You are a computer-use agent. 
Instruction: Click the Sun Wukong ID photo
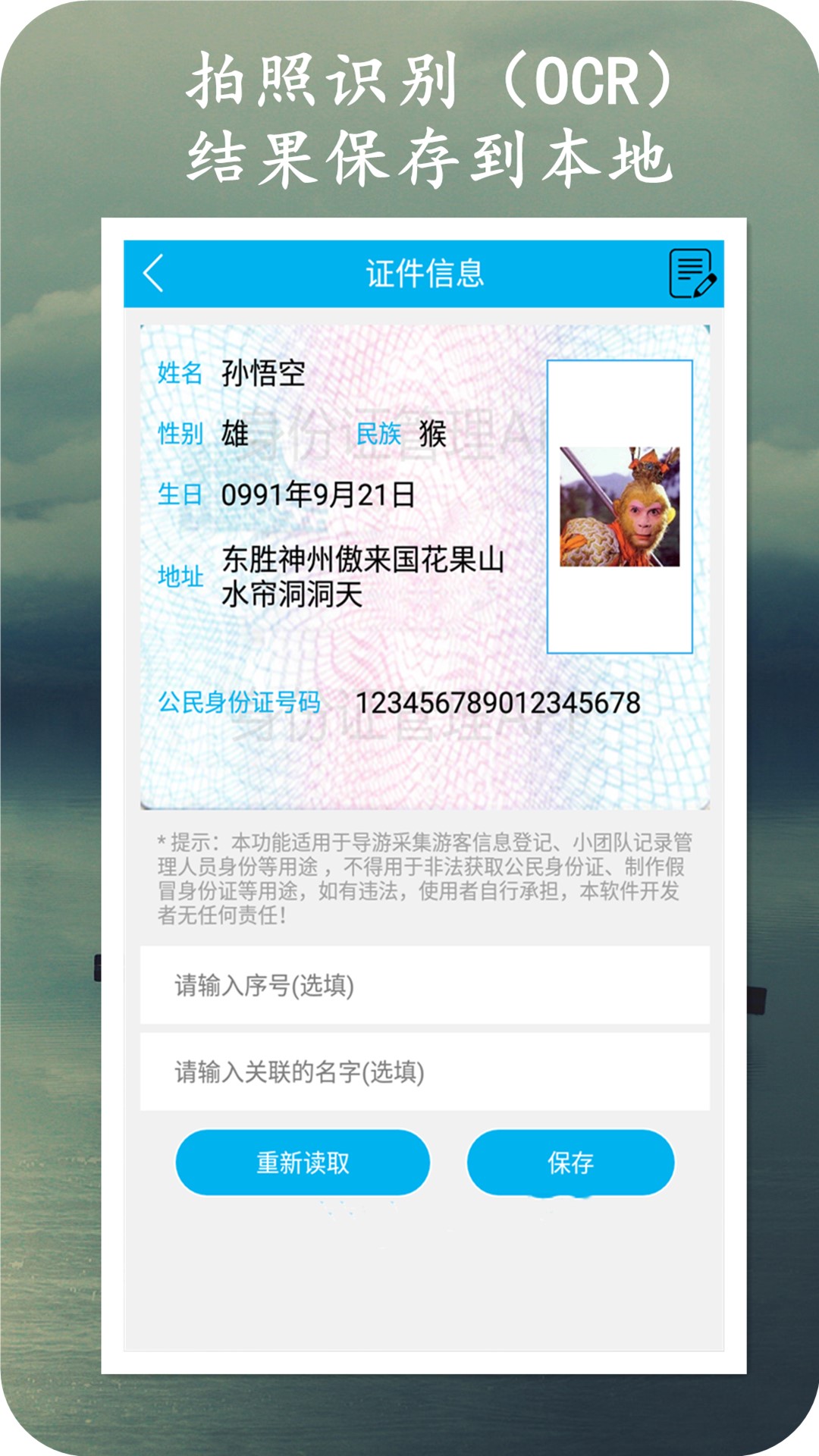point(622,504)
